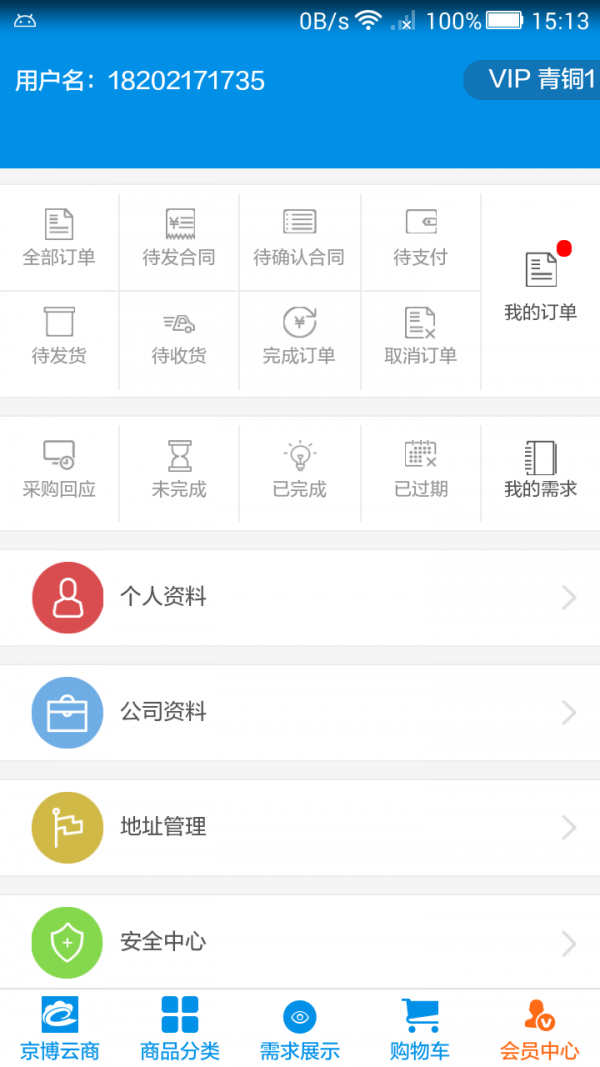Screen dimensions: 600x1067
Task: View 已过期 expired demands
Action: [420, 470]
